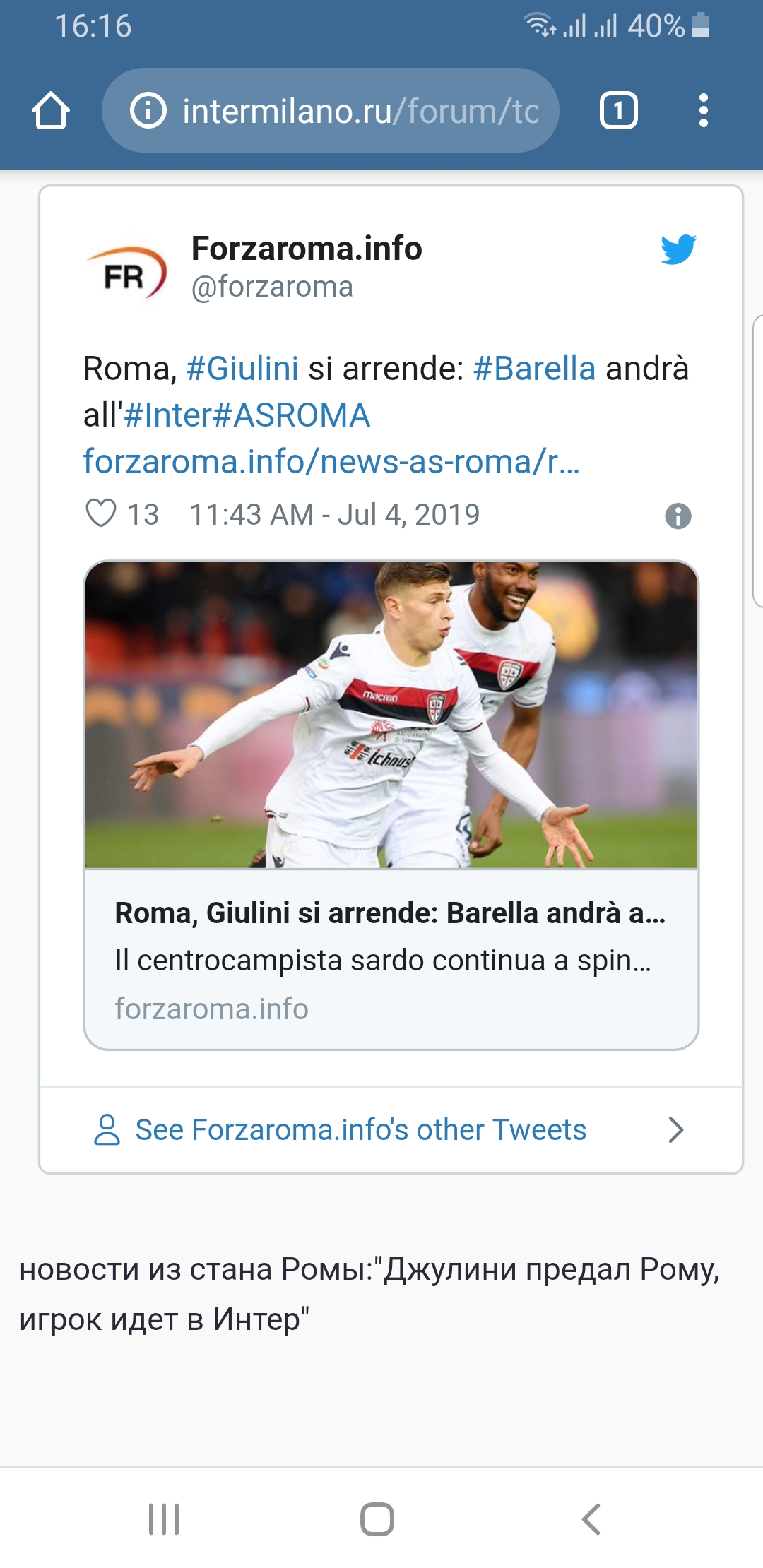Like the tweet with 13 likes
Viewport: 763px width, 1568px height.
tap(101, 513)
